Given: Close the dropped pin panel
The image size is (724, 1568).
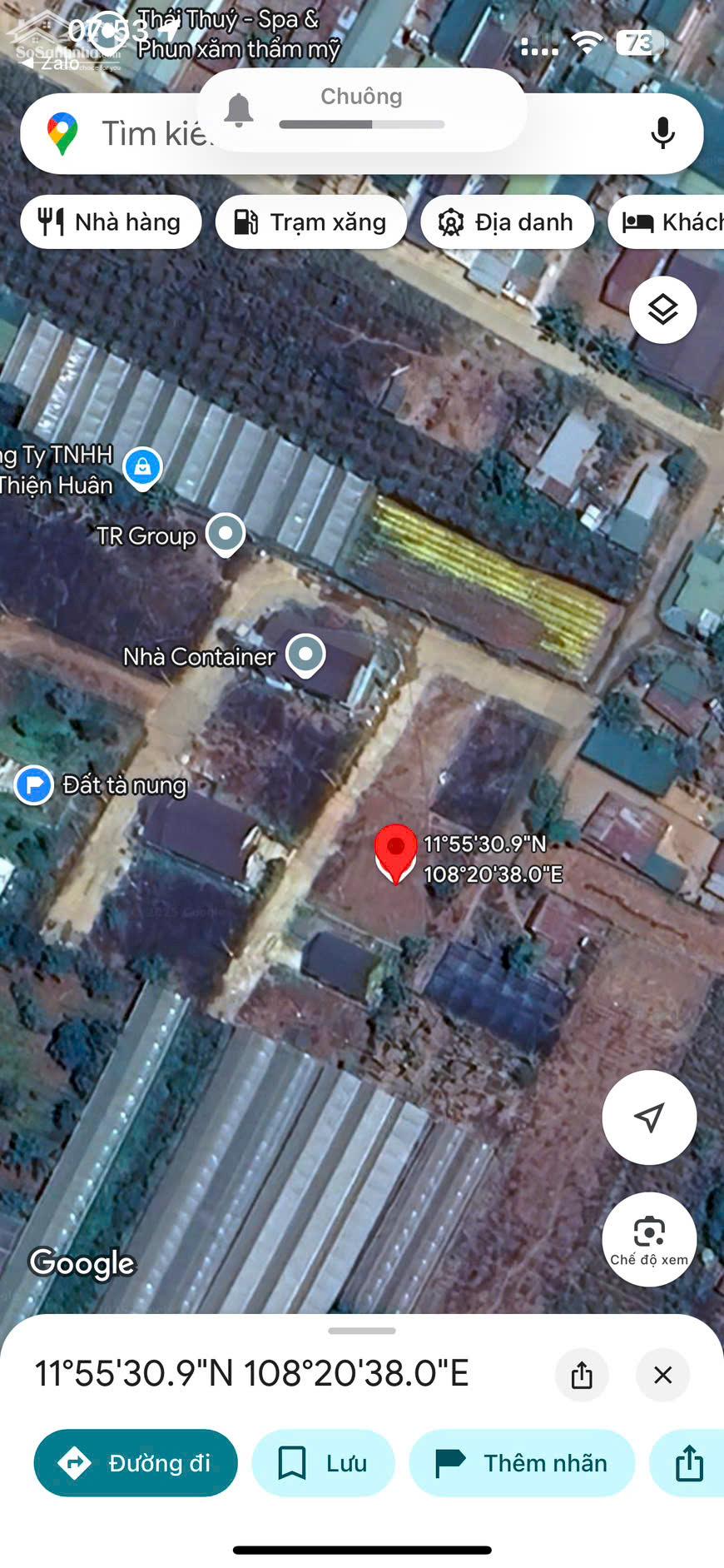Looking at the screenshot, I should tap(662, 1375).
